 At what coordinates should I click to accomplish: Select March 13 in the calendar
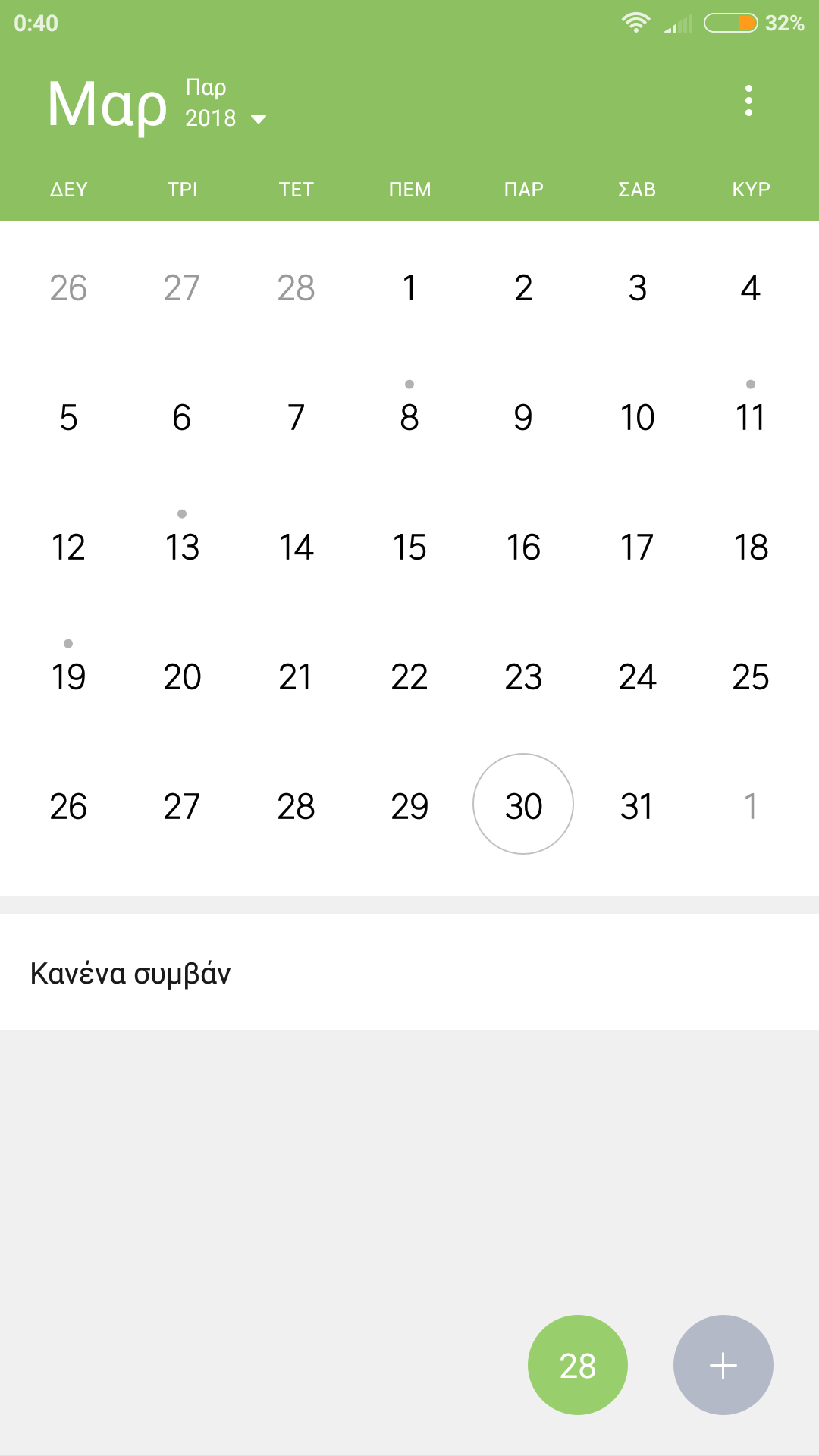(x=182, y=547)
